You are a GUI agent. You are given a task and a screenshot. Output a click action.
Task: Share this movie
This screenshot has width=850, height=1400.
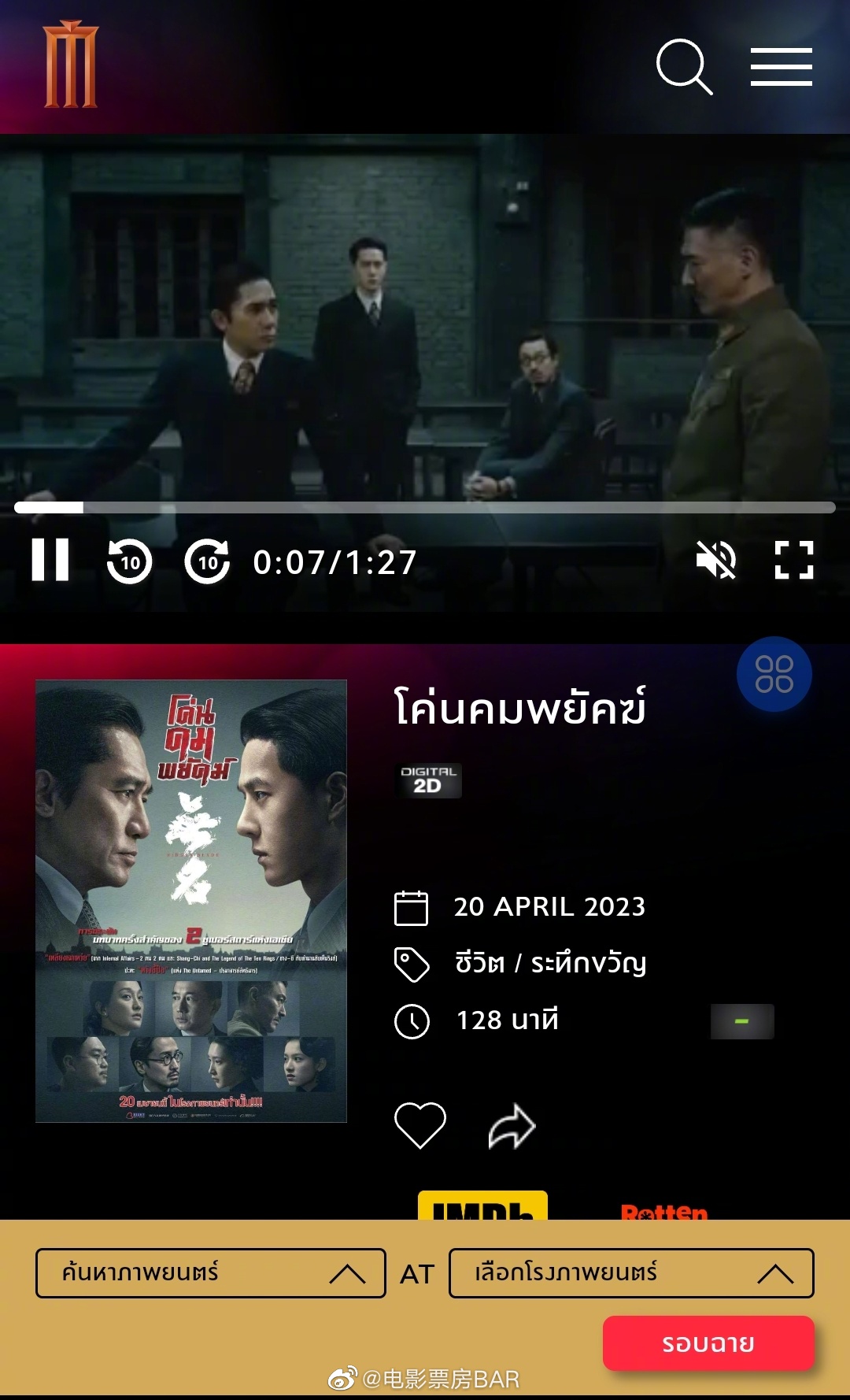[512, 1127]
